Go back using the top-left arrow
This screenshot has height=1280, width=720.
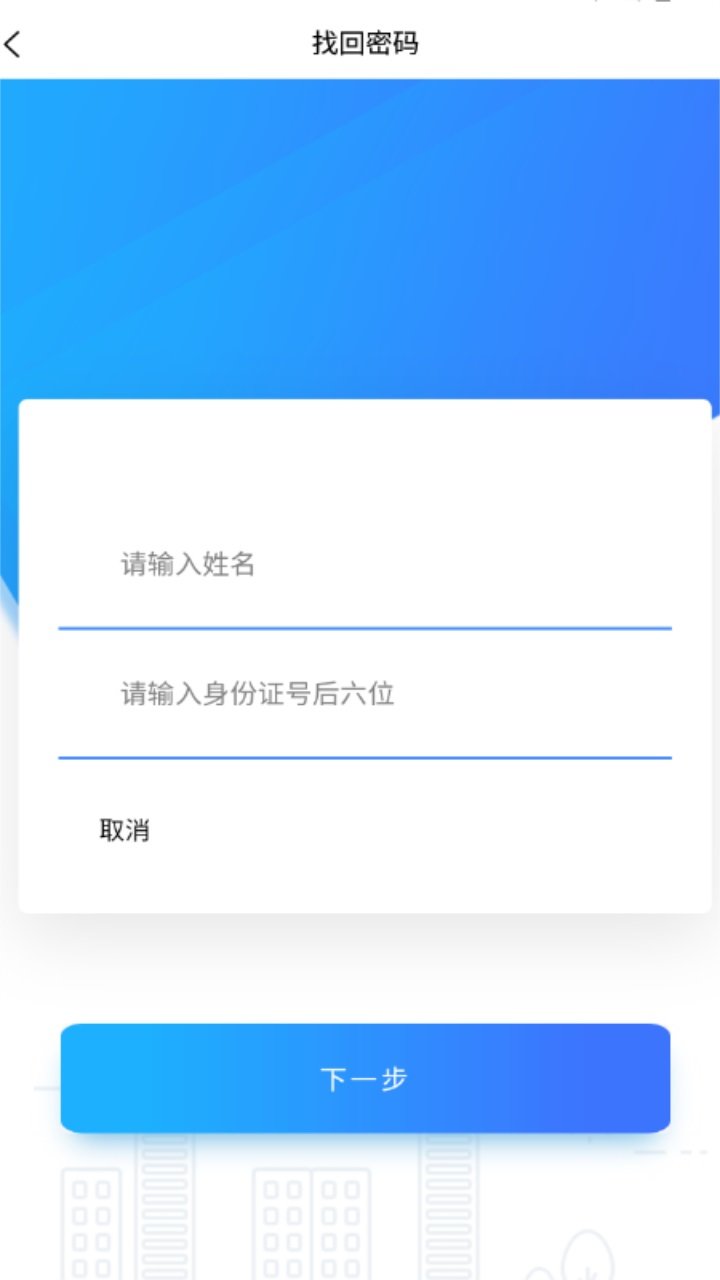pos(14,44)
